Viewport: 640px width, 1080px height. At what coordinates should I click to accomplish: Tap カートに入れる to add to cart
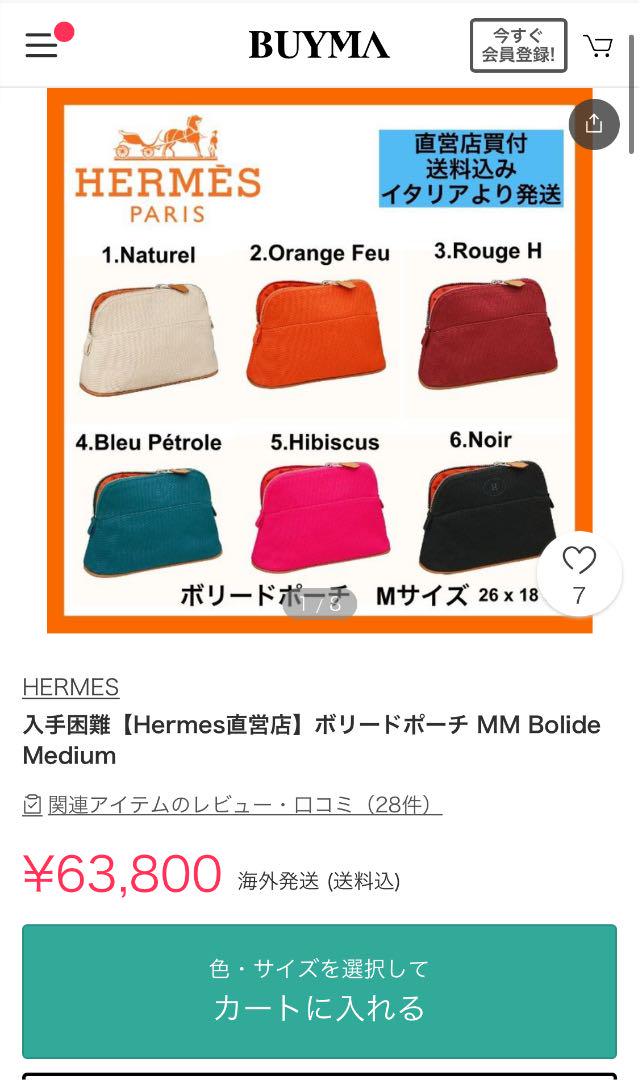tap(319, 991)
